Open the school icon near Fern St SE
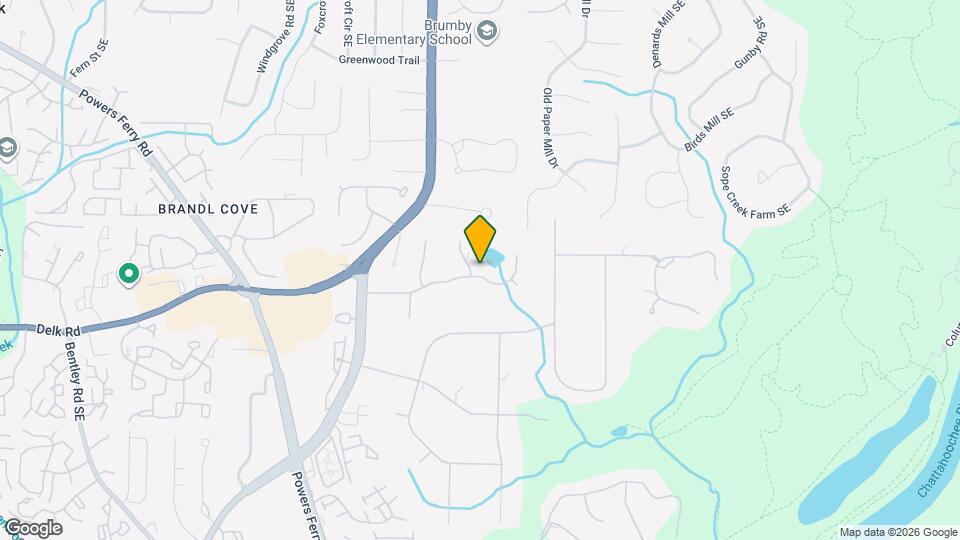Image resolution: width=960 pixels, height=540 pixels. [7, 147]
